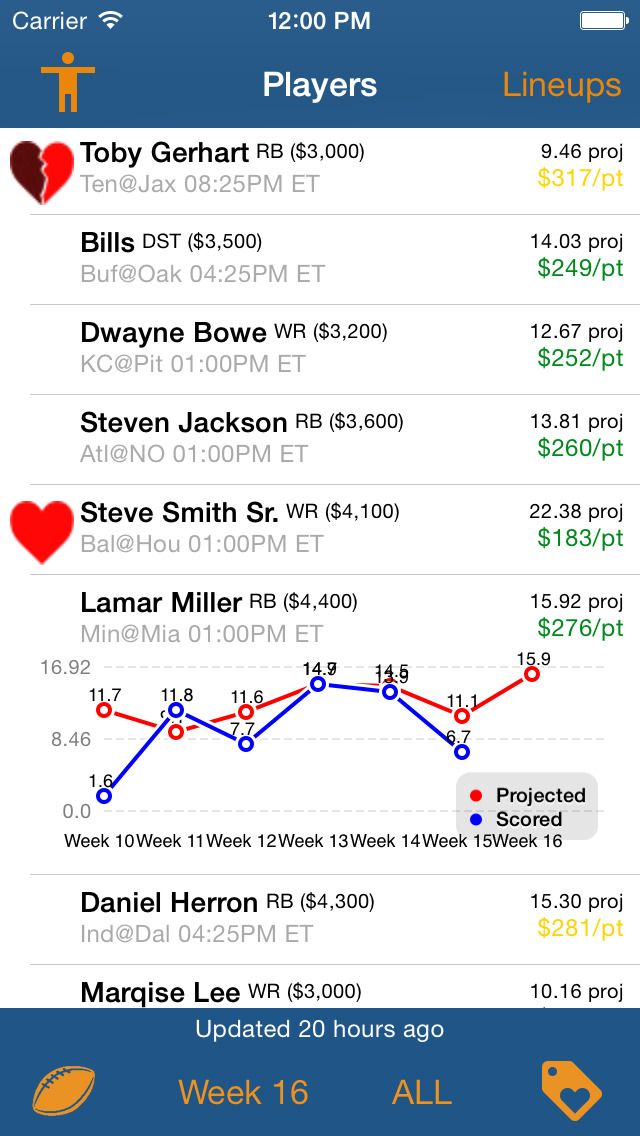The image size is (640, 1136).
Task: Open the orange person icon
Action: pos(67,85)
